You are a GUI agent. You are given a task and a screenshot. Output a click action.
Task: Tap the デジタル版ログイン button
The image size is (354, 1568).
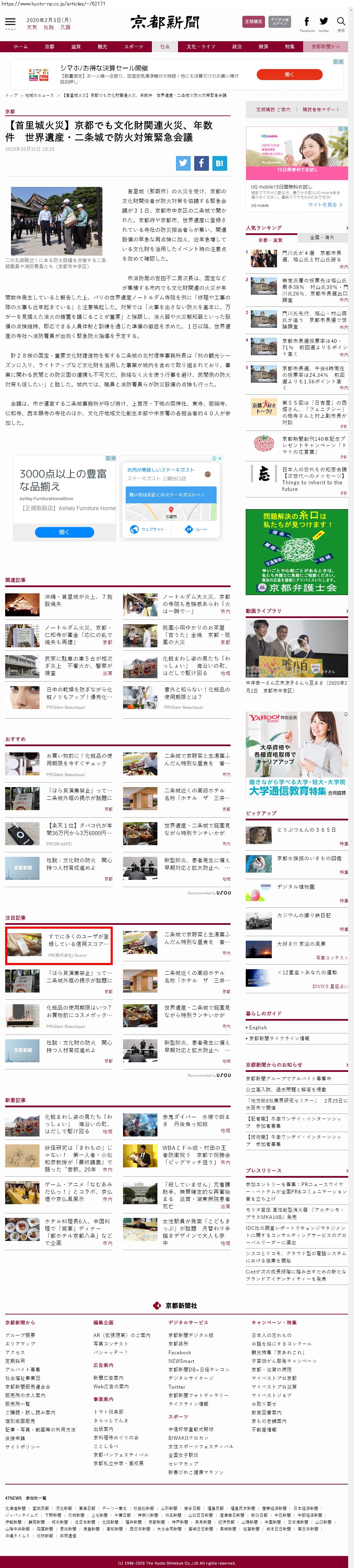click(x=279, y=22)
